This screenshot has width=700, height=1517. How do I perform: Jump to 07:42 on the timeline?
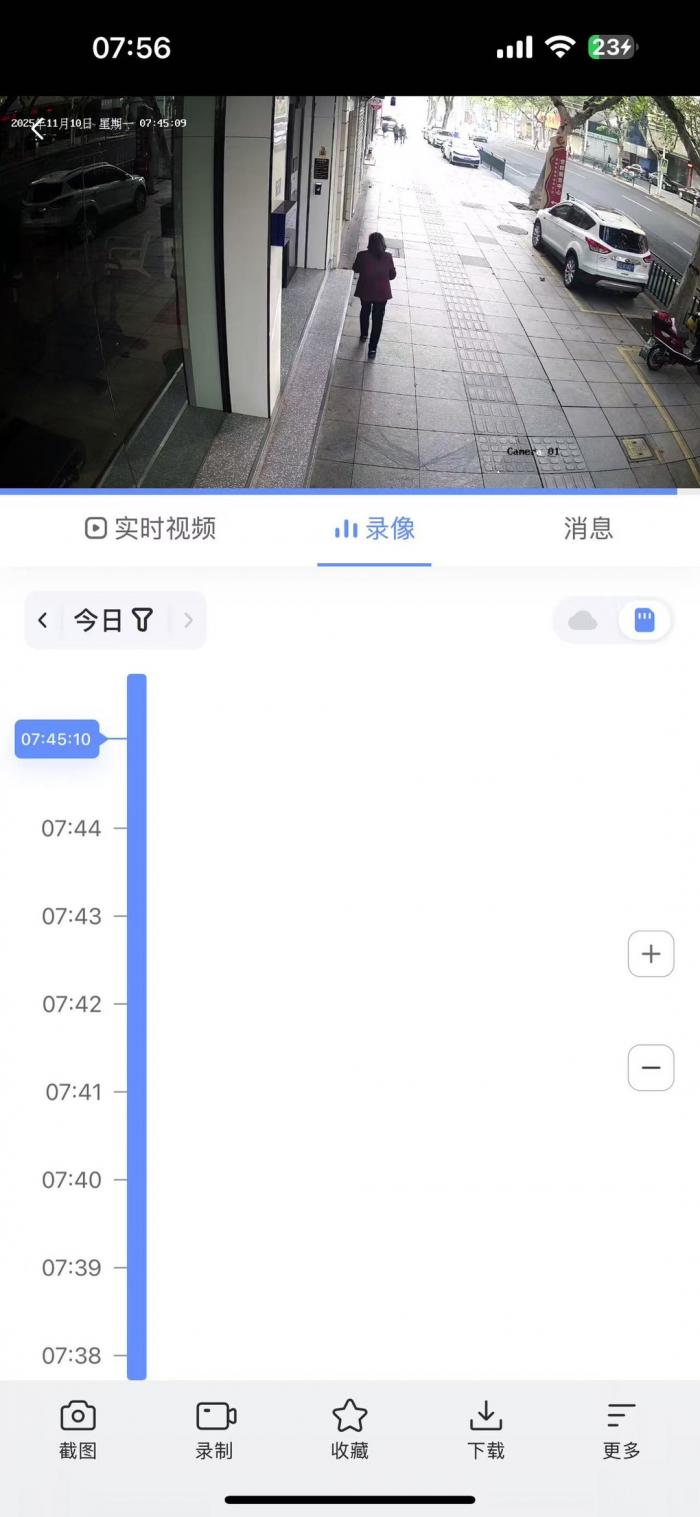click(136, 1004)
